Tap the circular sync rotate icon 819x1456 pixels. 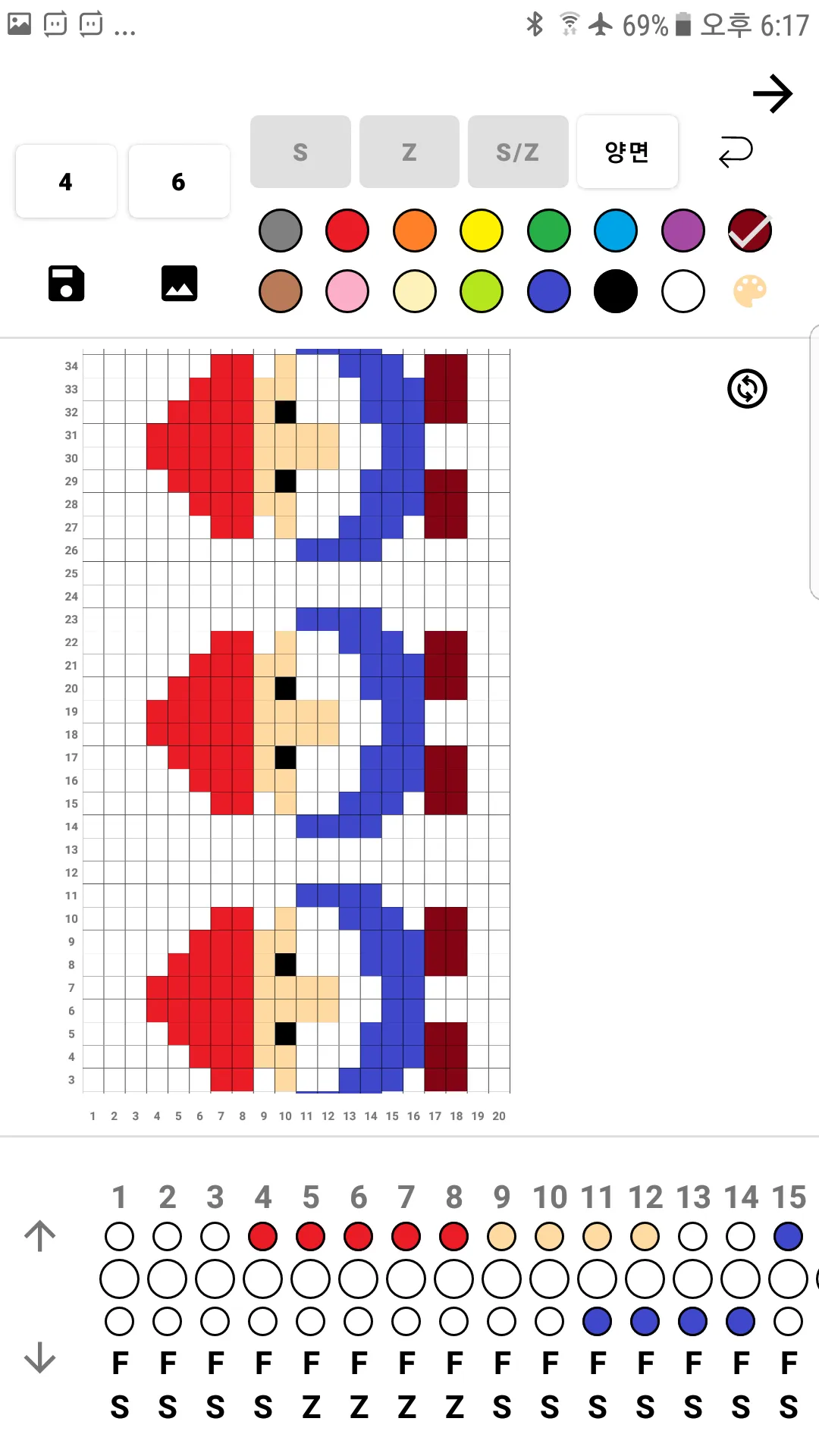(747, 389)
